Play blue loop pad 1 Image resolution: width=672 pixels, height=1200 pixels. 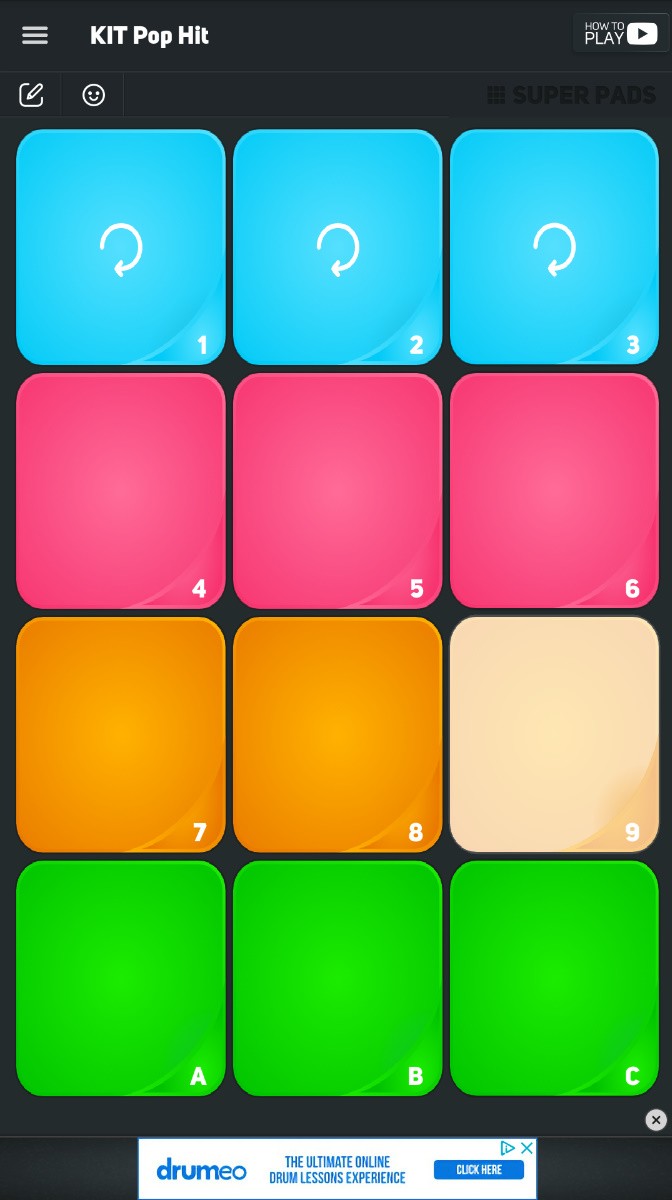[121, 247]
